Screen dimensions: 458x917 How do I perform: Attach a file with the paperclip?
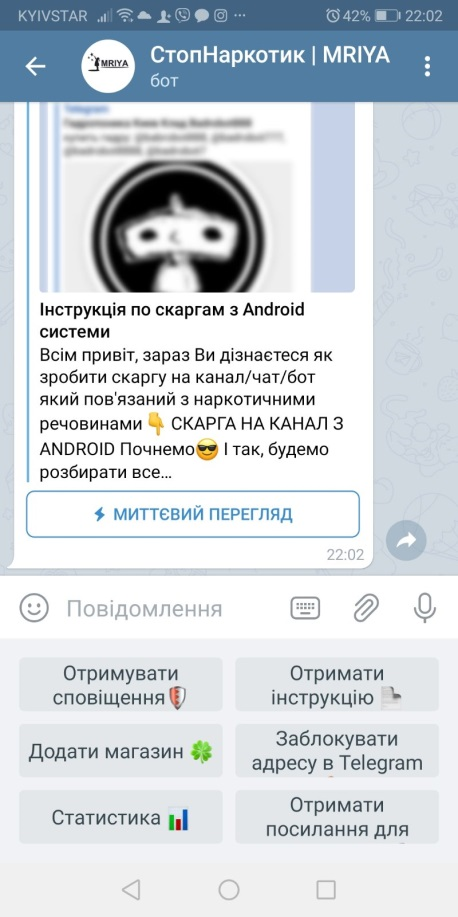[366, 608]
